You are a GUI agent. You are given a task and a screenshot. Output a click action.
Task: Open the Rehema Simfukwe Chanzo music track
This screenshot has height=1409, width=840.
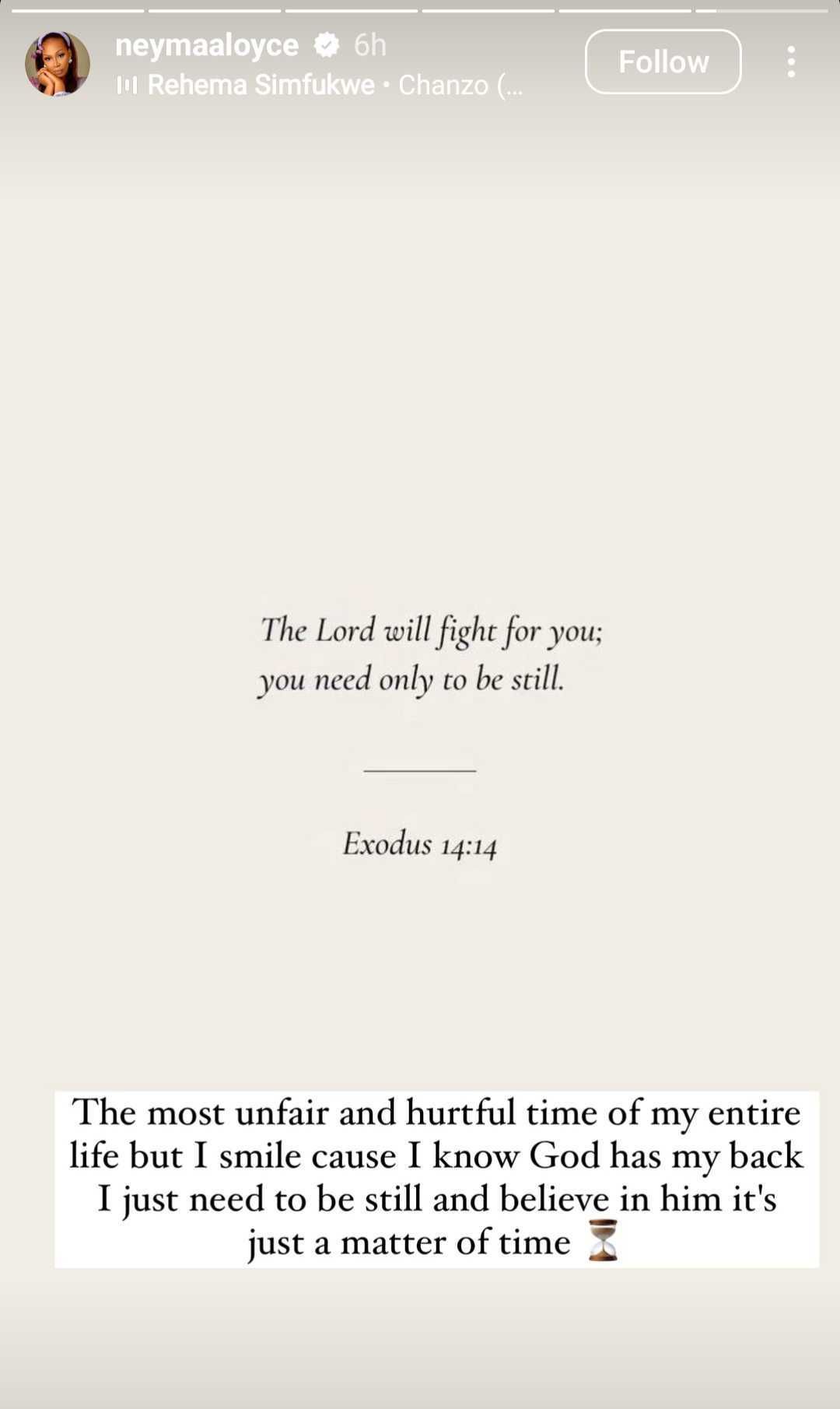320,85
